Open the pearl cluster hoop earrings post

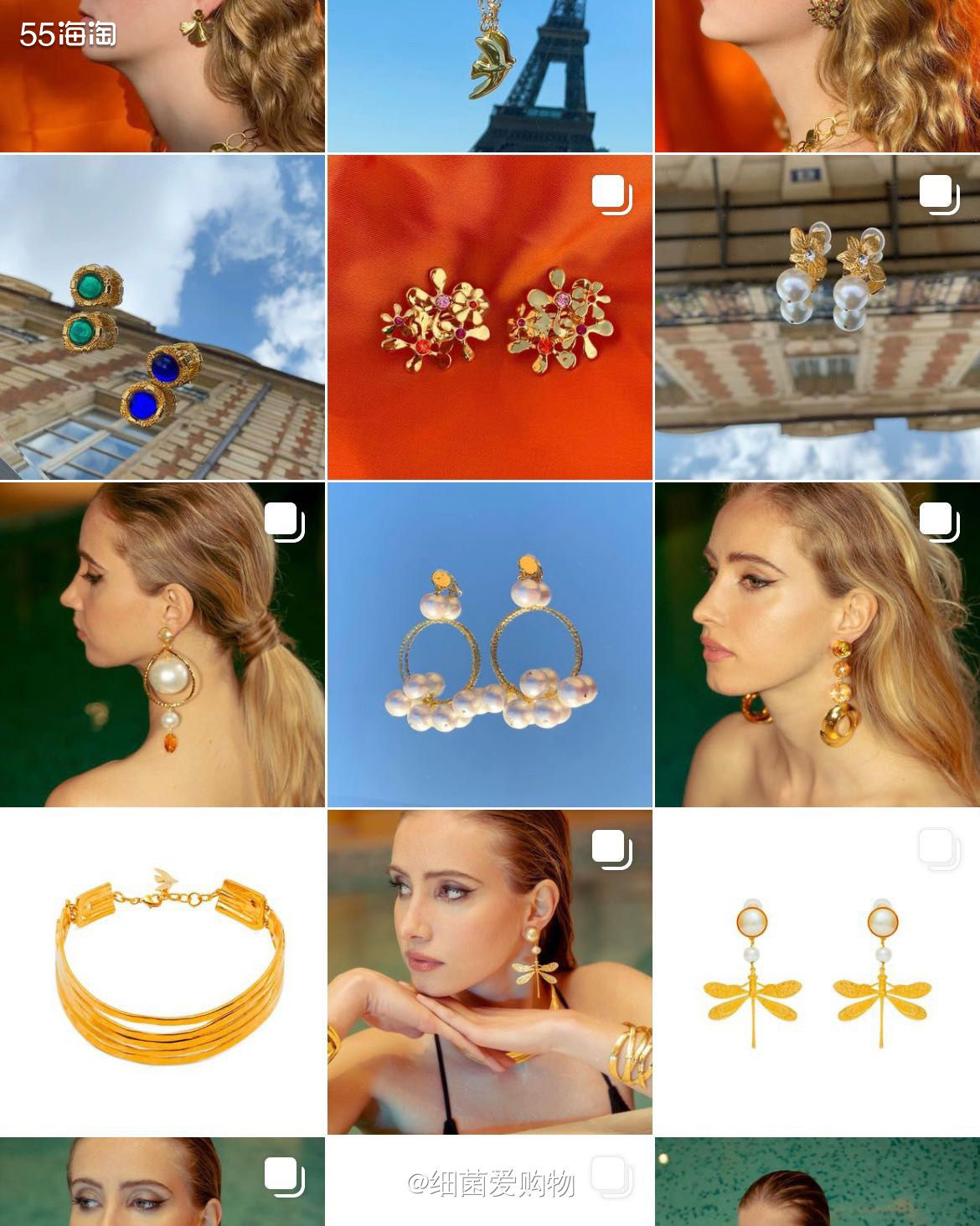[x=489, y=644]
